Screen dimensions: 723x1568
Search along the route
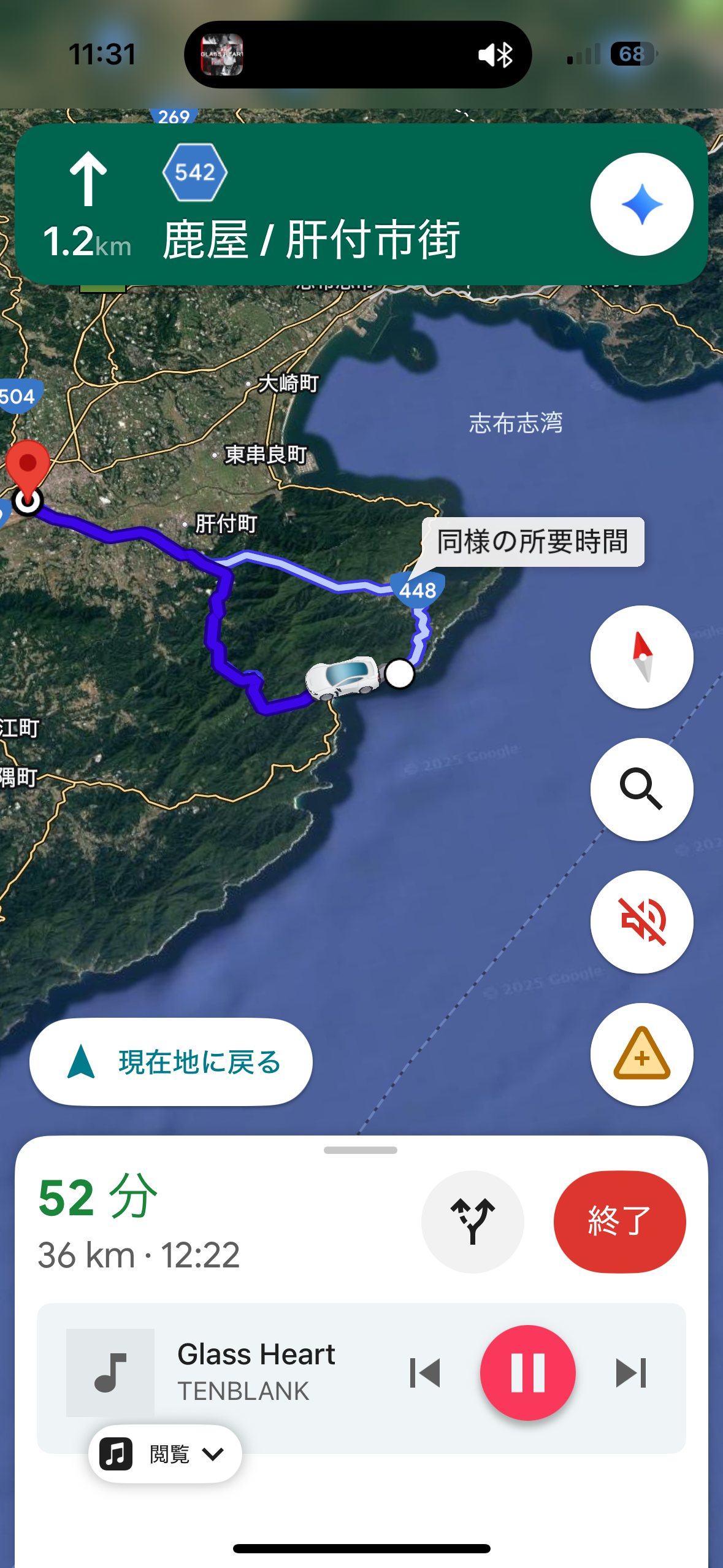tap(641, 790)
